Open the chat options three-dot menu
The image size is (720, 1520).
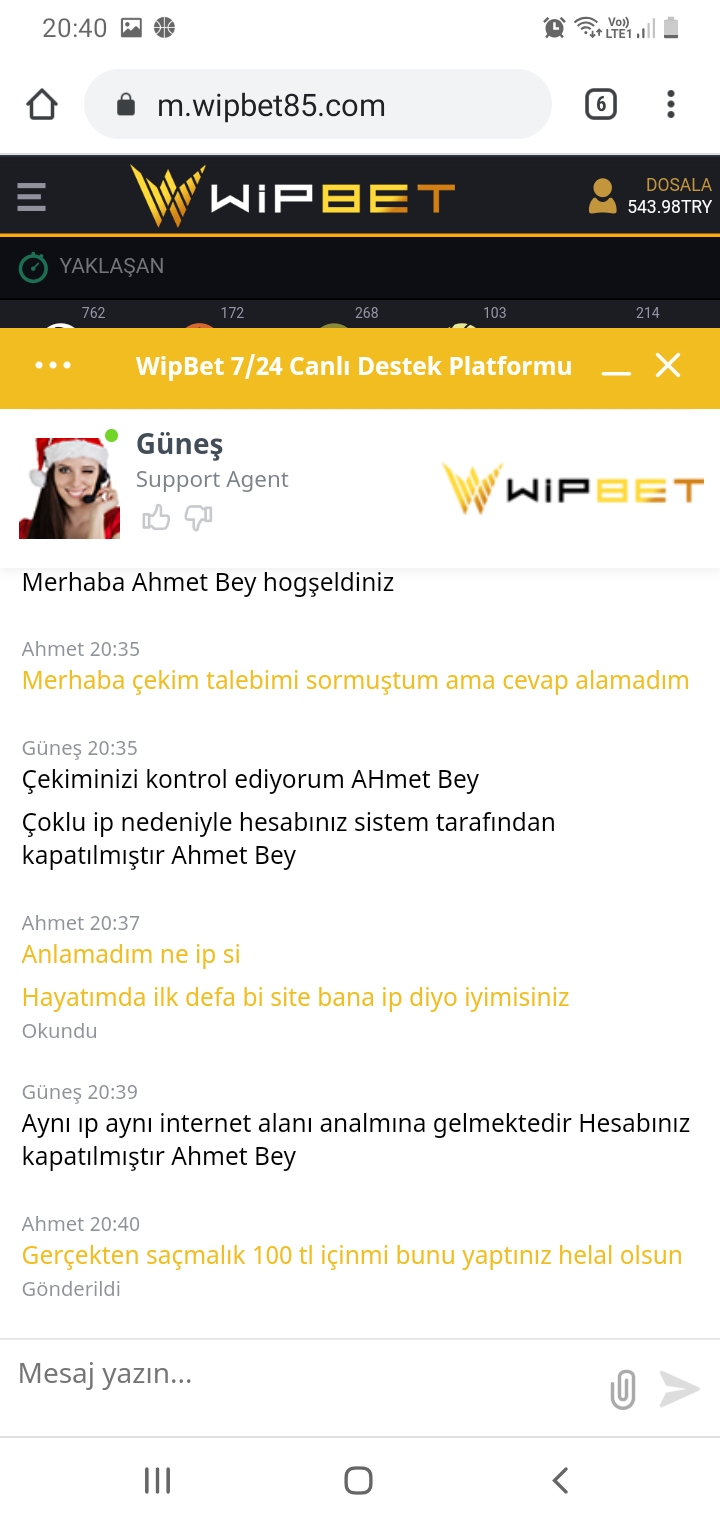pyautogui.click(x=53, y=366)
